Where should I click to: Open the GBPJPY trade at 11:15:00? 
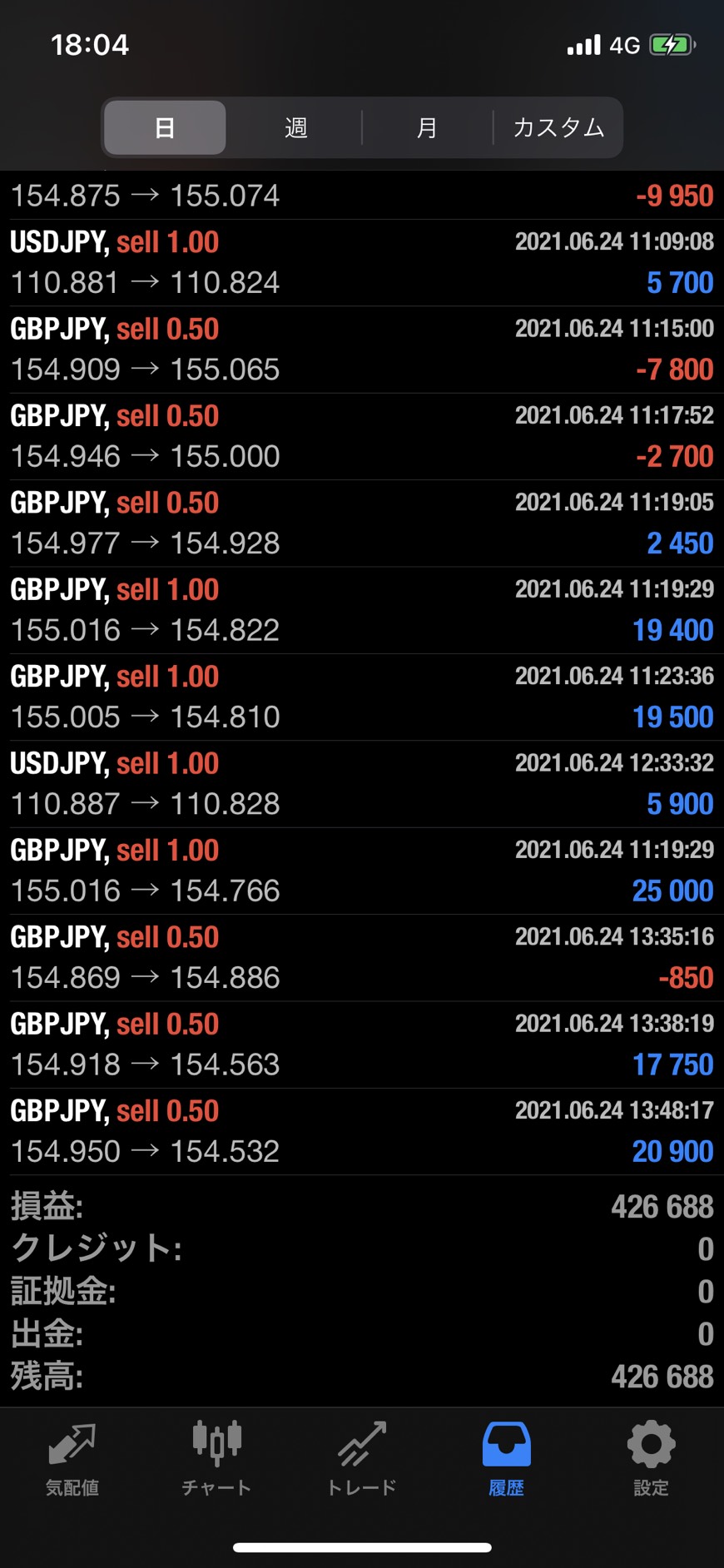coord(361,350)
